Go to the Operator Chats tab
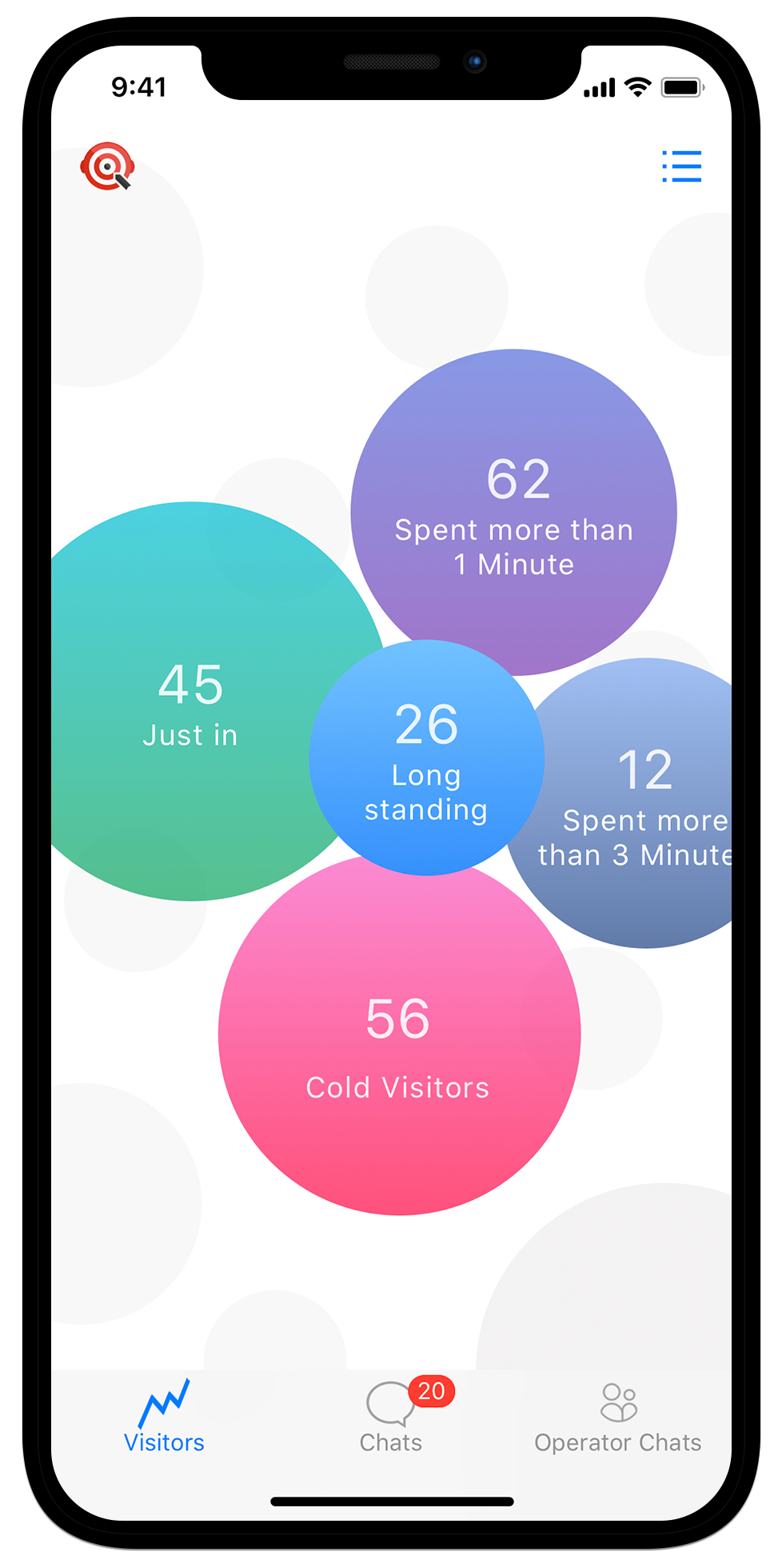 point(617,1418)
